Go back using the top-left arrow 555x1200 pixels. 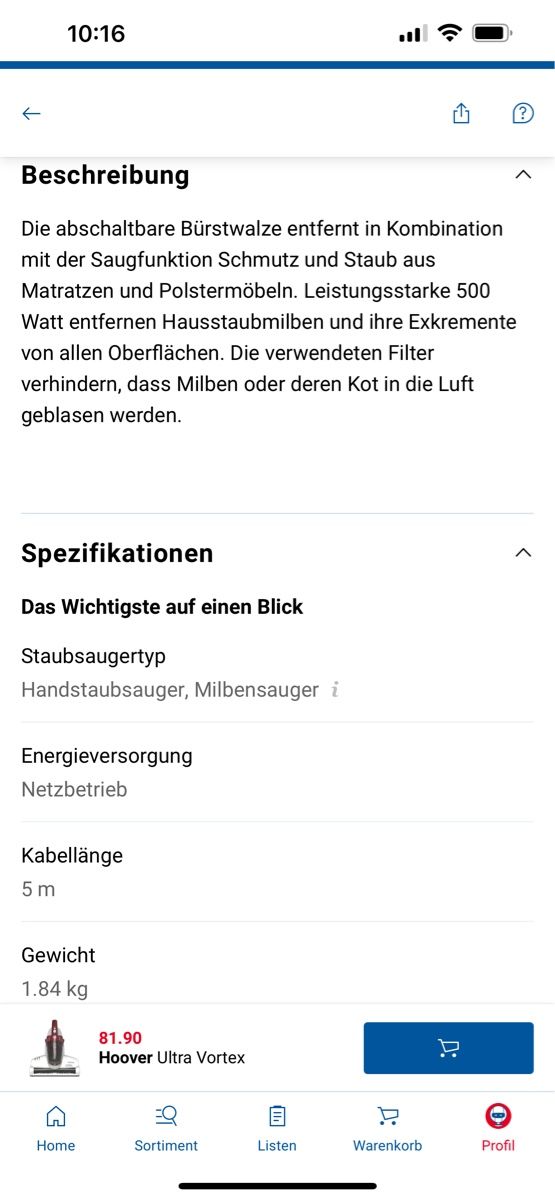tap(31, 113)
